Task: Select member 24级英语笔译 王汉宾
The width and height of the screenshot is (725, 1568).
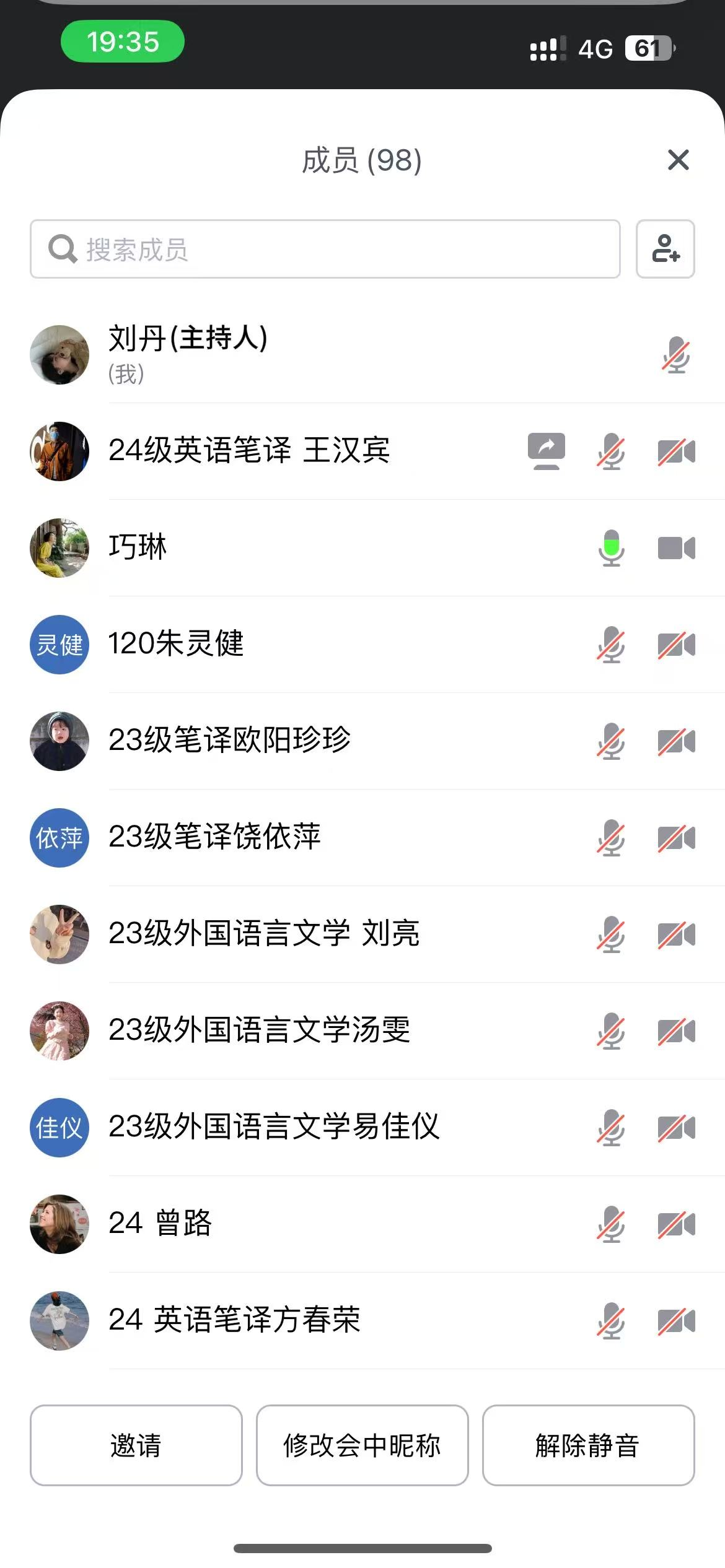Action: pos(249,451)
